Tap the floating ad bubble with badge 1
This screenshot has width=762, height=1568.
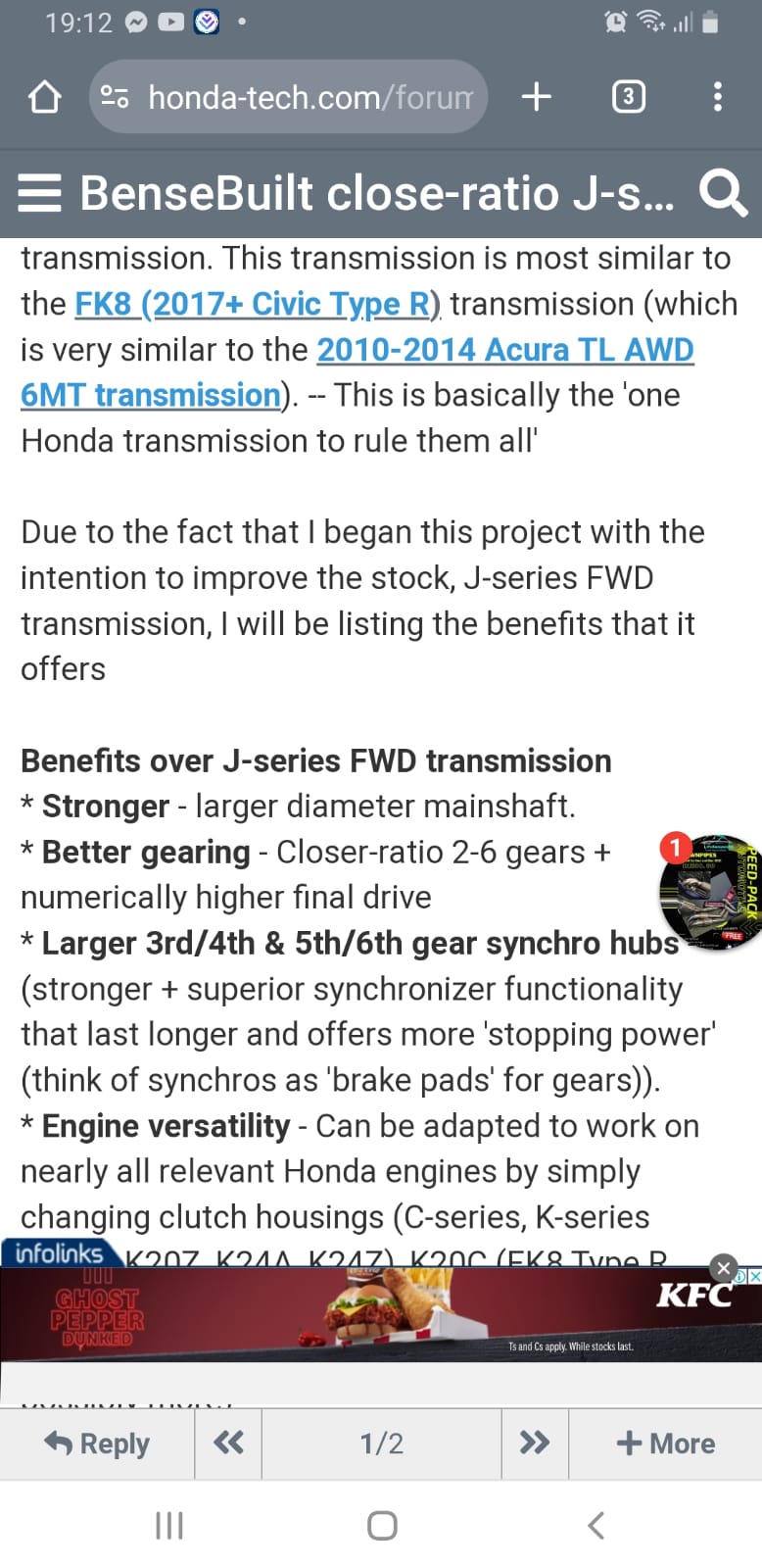tap(707, 890)
